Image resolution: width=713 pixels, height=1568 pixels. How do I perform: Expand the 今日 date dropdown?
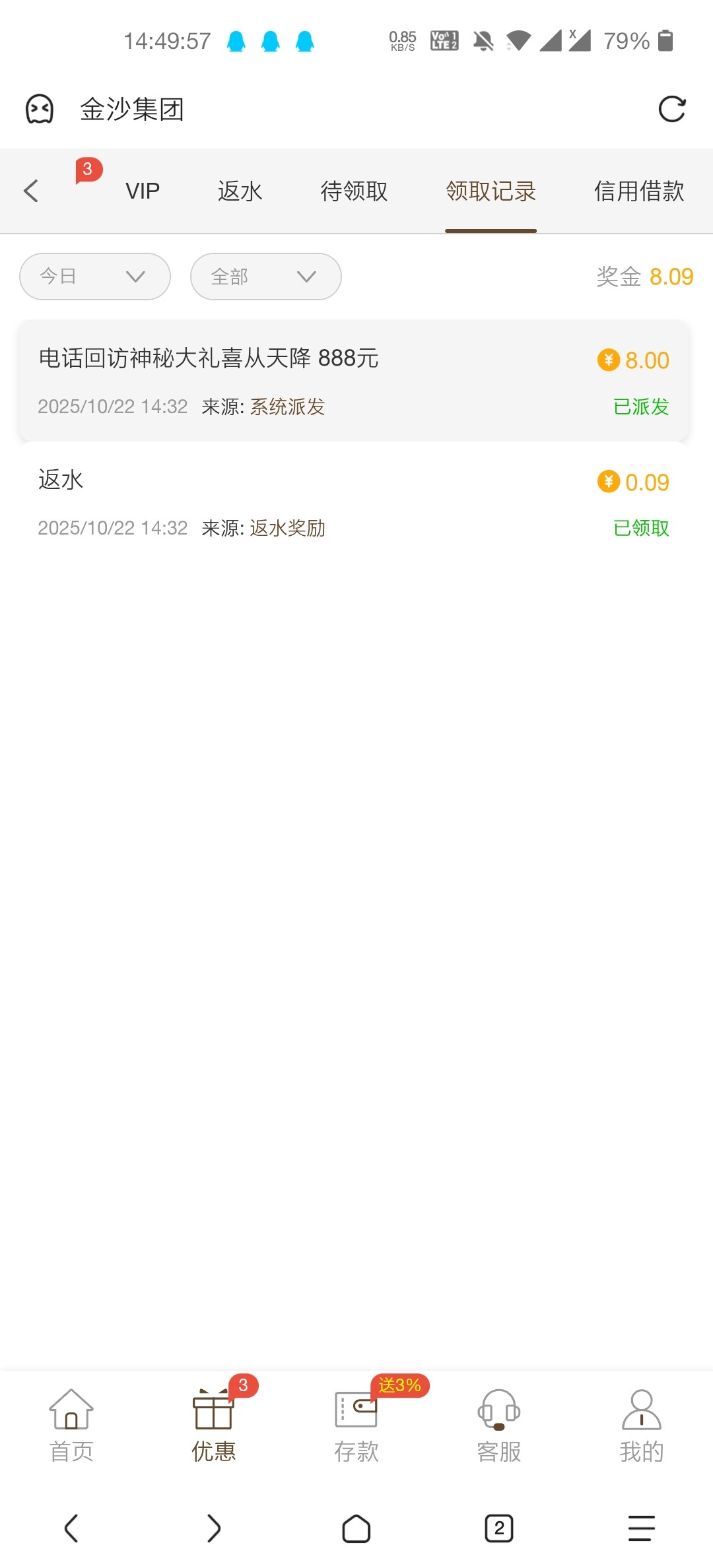coord(95,277)
